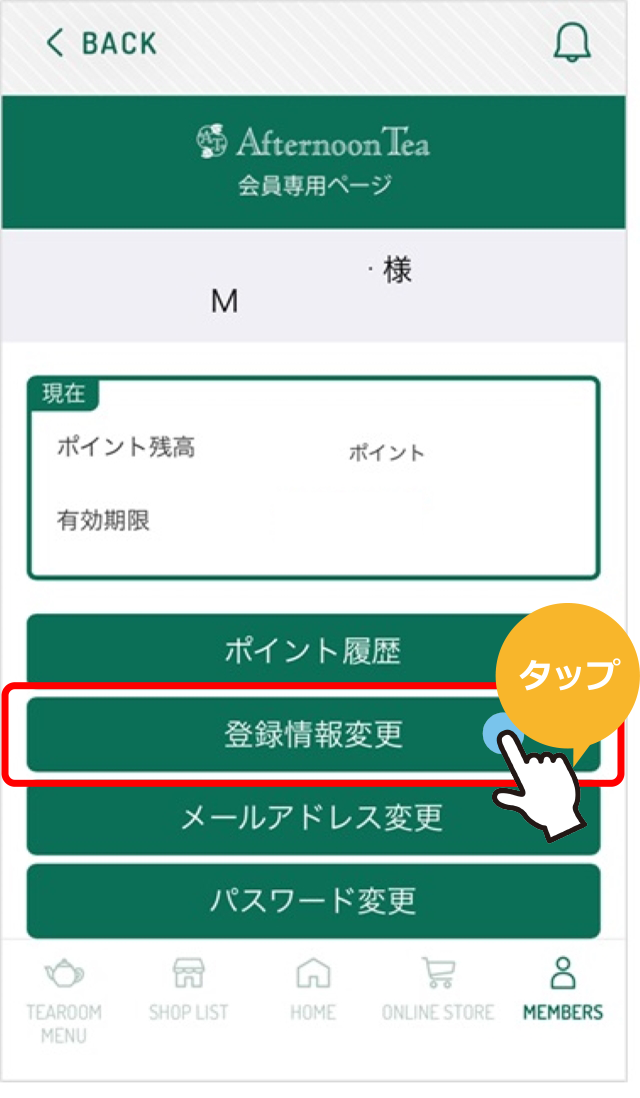
Task: Go back using the BACK button
Action: point(101,43)
